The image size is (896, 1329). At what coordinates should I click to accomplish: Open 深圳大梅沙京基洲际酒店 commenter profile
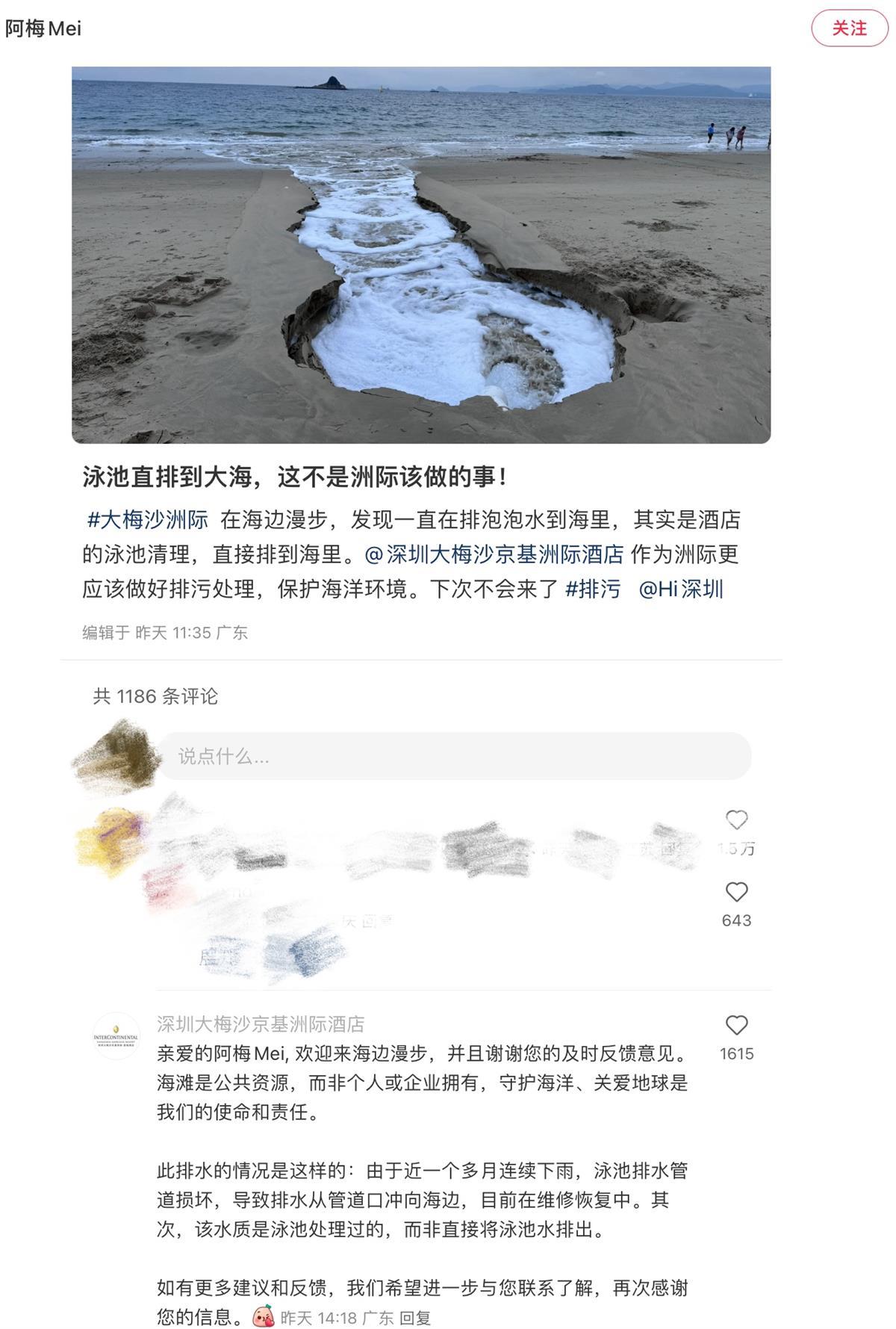coord(261,1023)
